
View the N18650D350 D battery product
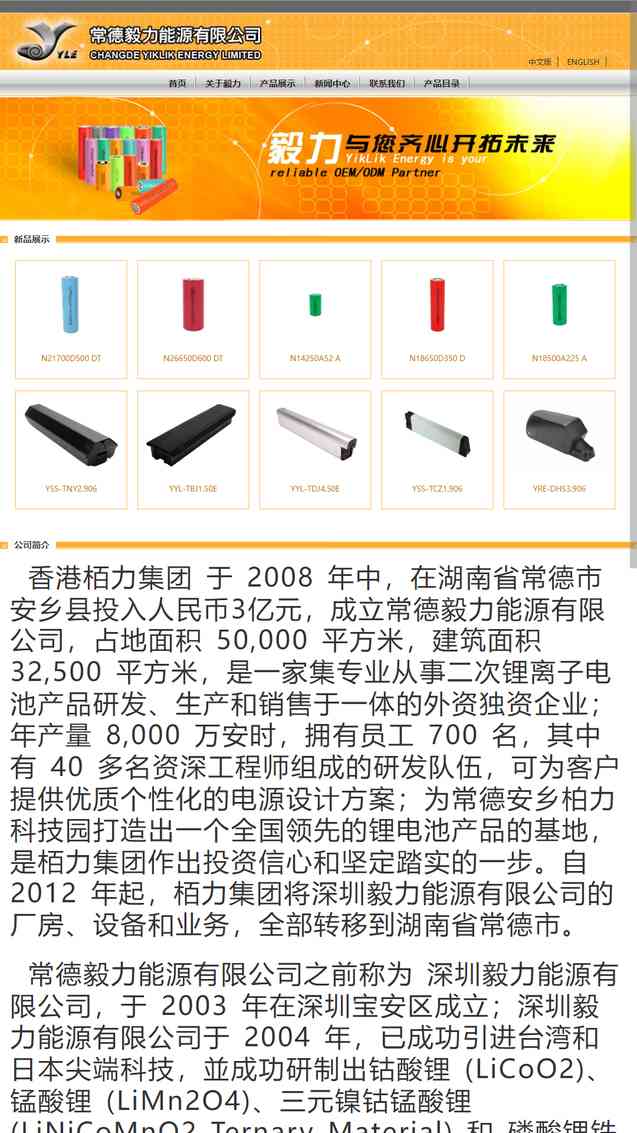coord(437,319)
